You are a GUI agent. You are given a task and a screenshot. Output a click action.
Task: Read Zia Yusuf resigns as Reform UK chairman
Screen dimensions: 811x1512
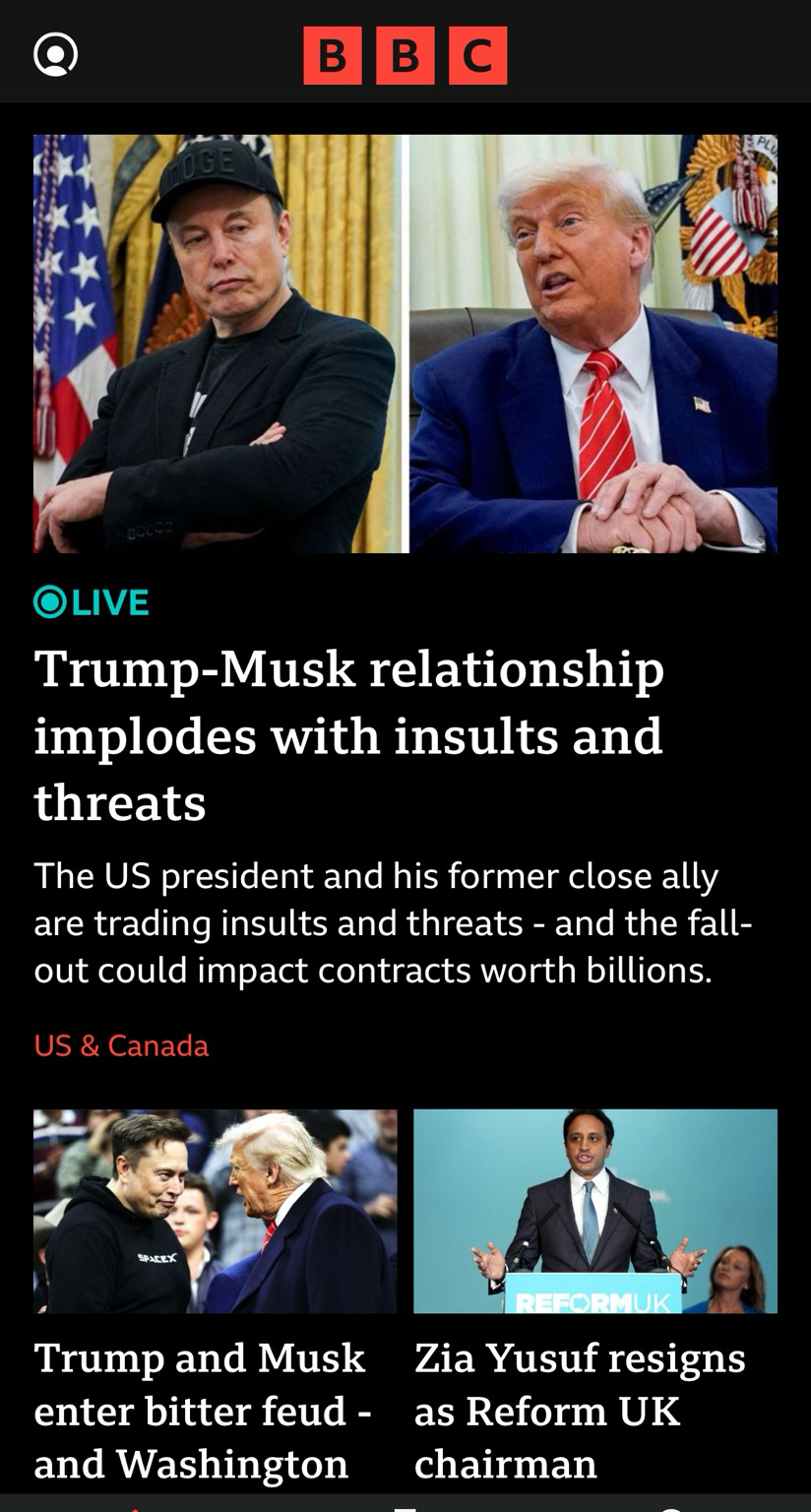(x=580, y=1411)
